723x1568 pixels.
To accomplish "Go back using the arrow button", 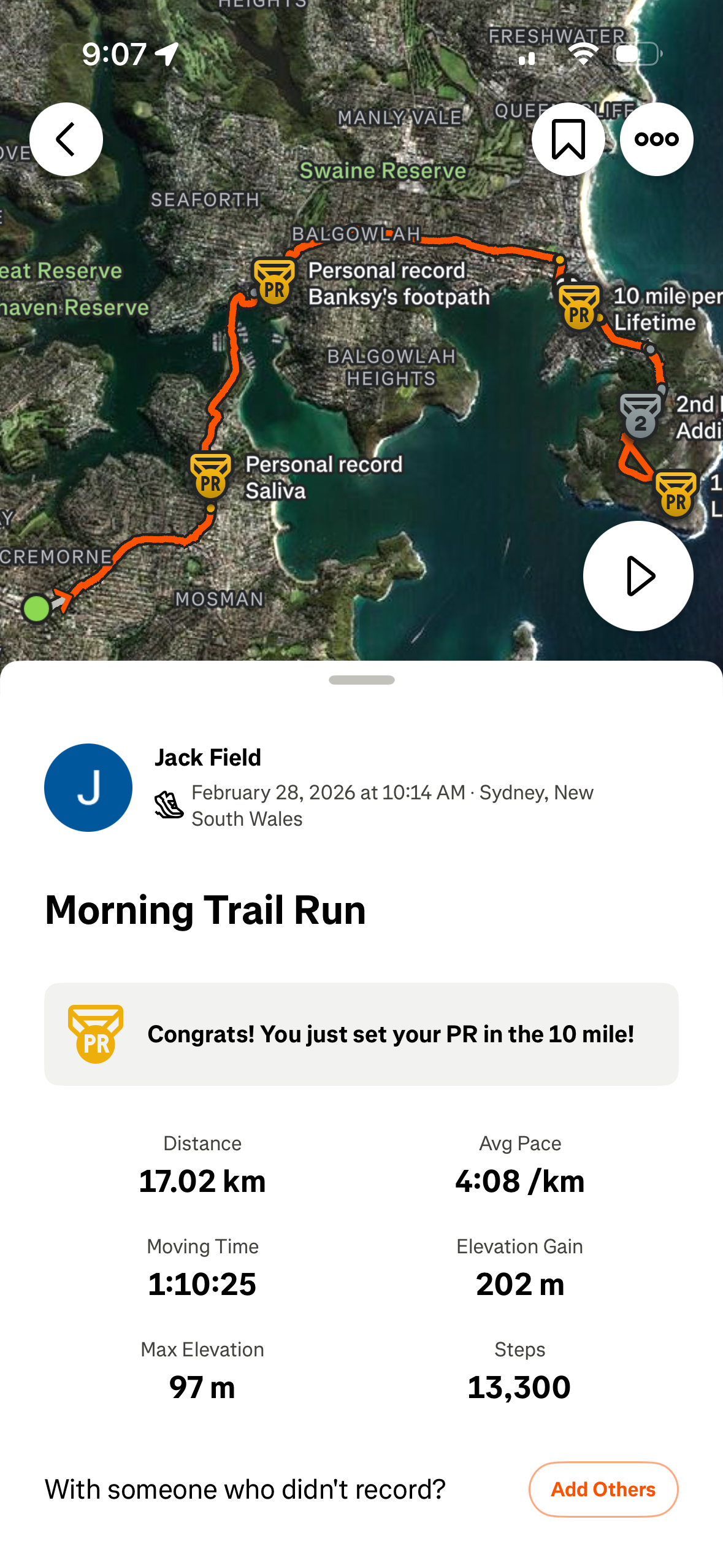I will click(x=66, y=139).
